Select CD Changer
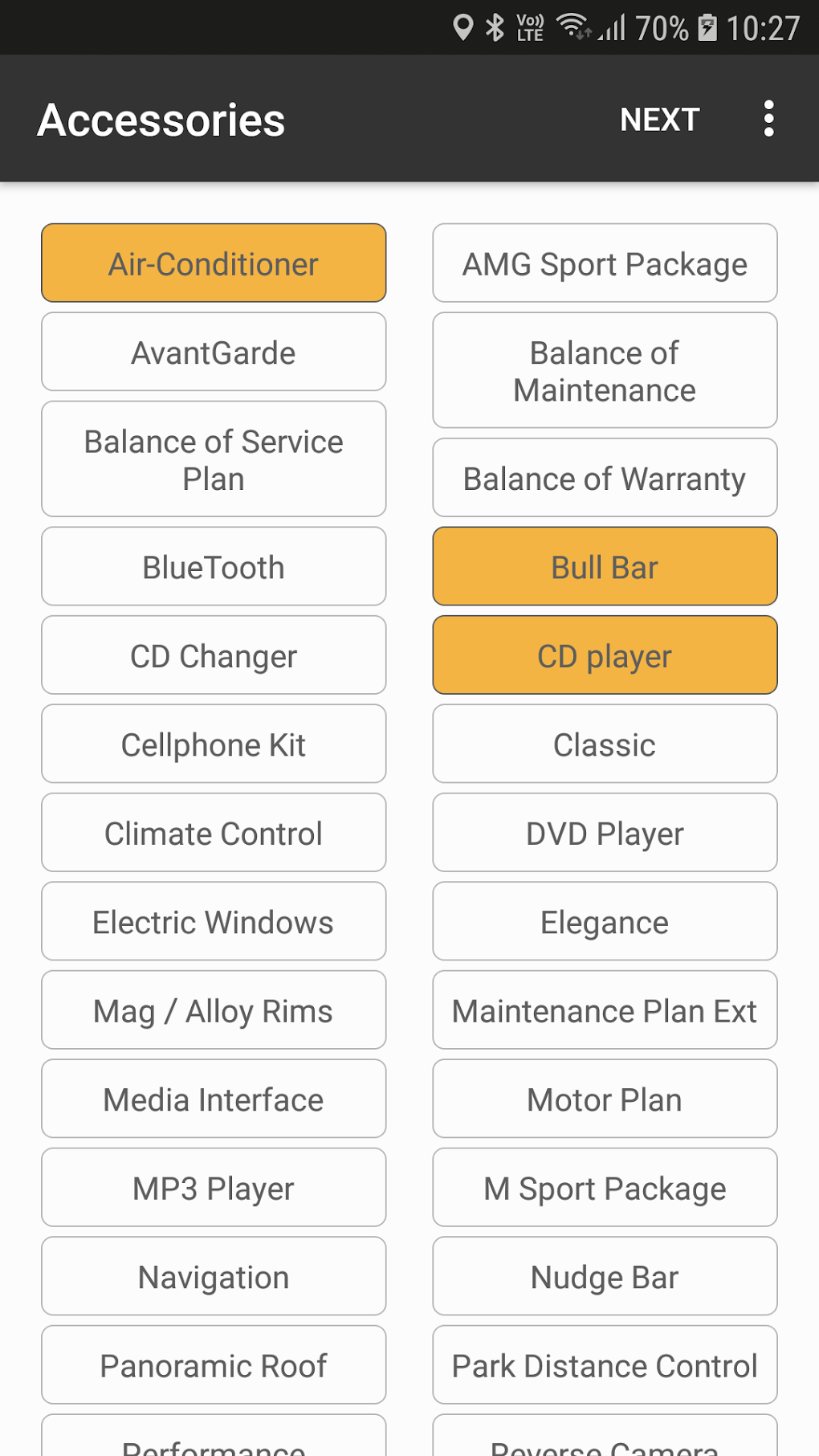The height and width of the screenshot is (1456, 819). pyautogui.click(x=214, y=655)
